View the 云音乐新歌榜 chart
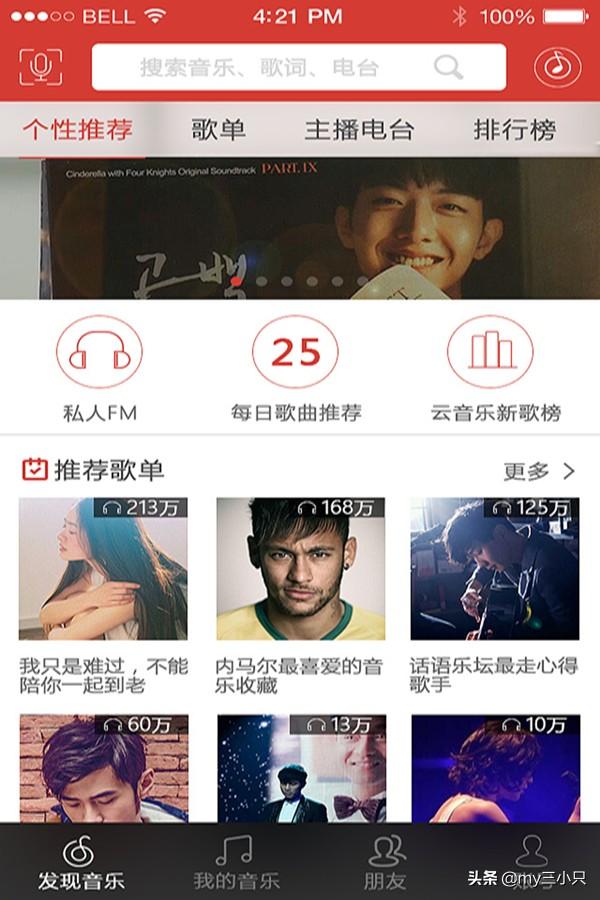The height and width of the screenshot is (900, 600). click(x=495, y=366)
